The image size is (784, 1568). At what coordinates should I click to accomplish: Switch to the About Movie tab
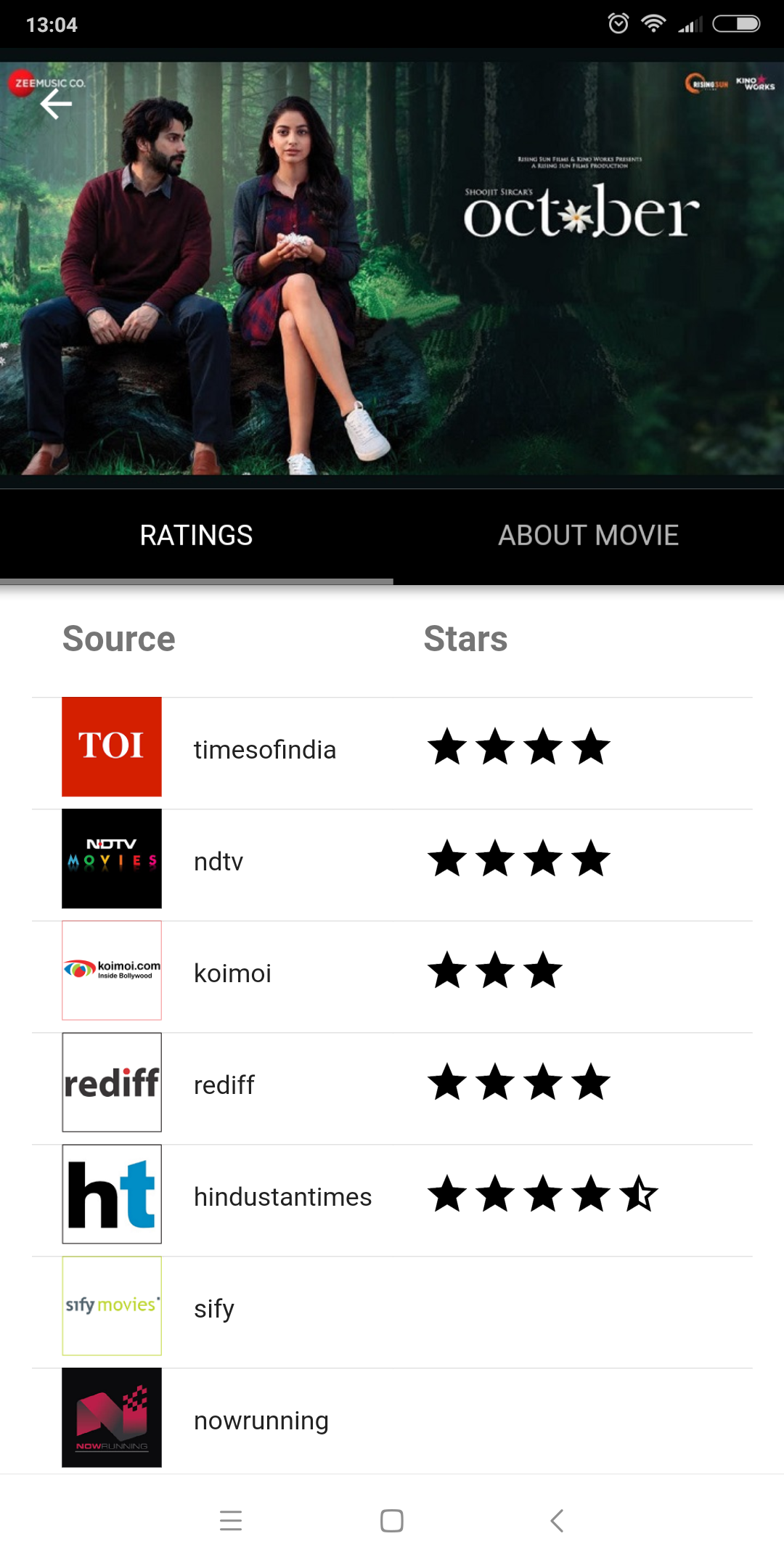coord(588,536)
